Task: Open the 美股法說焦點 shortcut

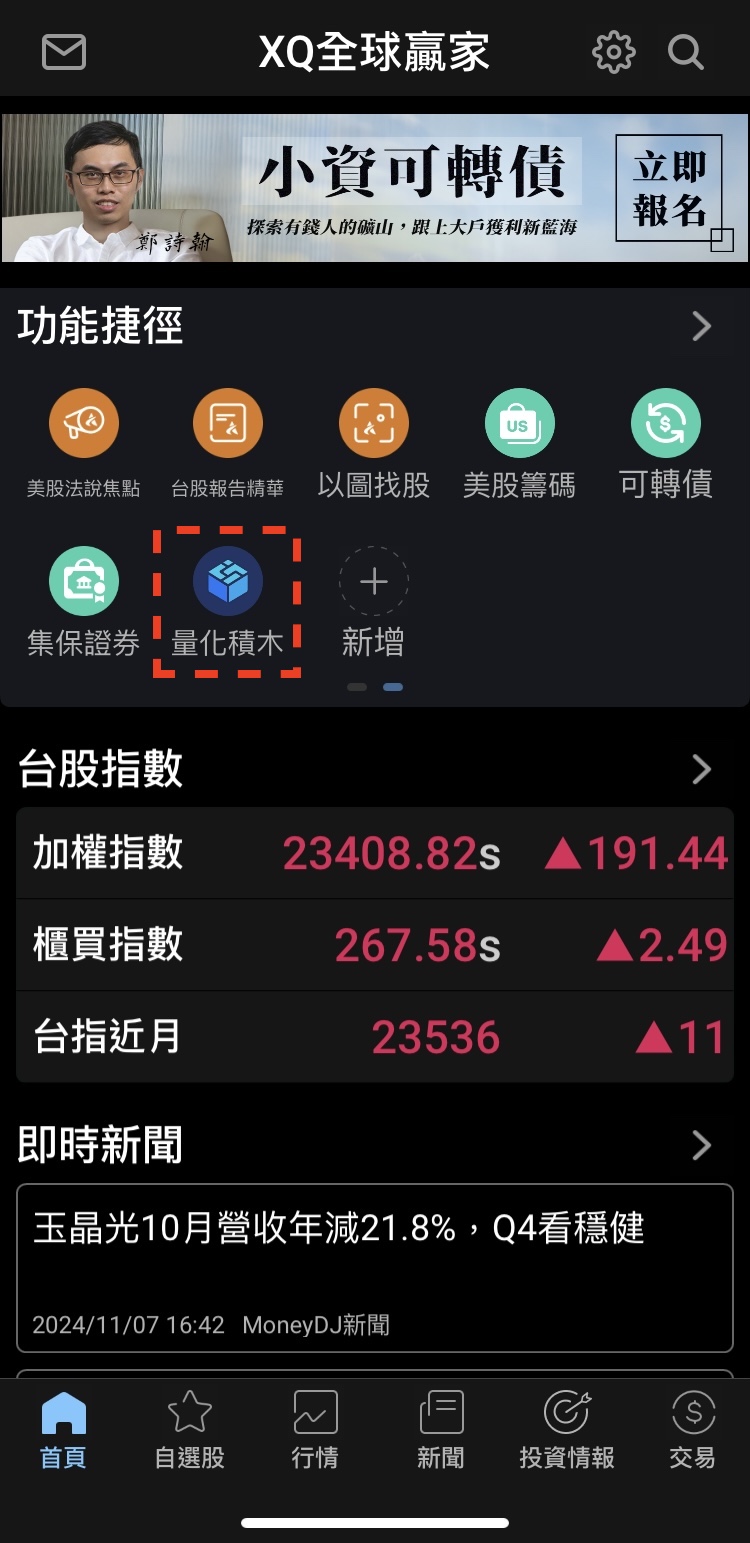Action: (84, 442)
